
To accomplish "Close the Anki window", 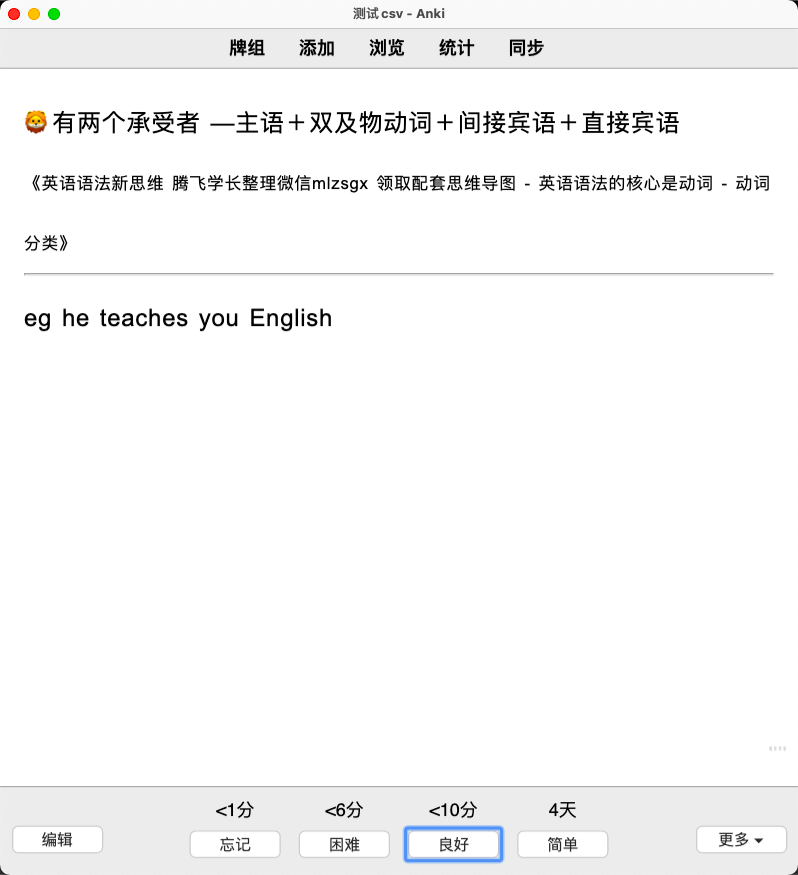I will pyautogui.click(x=14, y=14).
